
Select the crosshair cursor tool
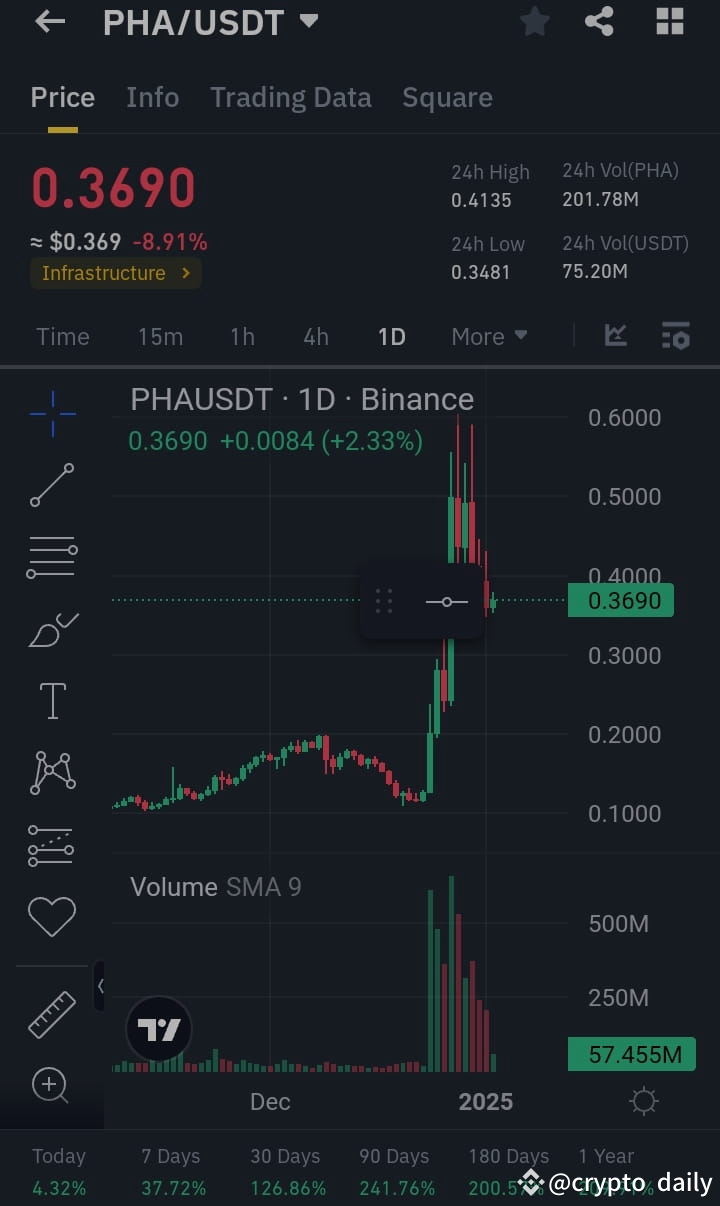pyautogui.click(x=52, y=413)
